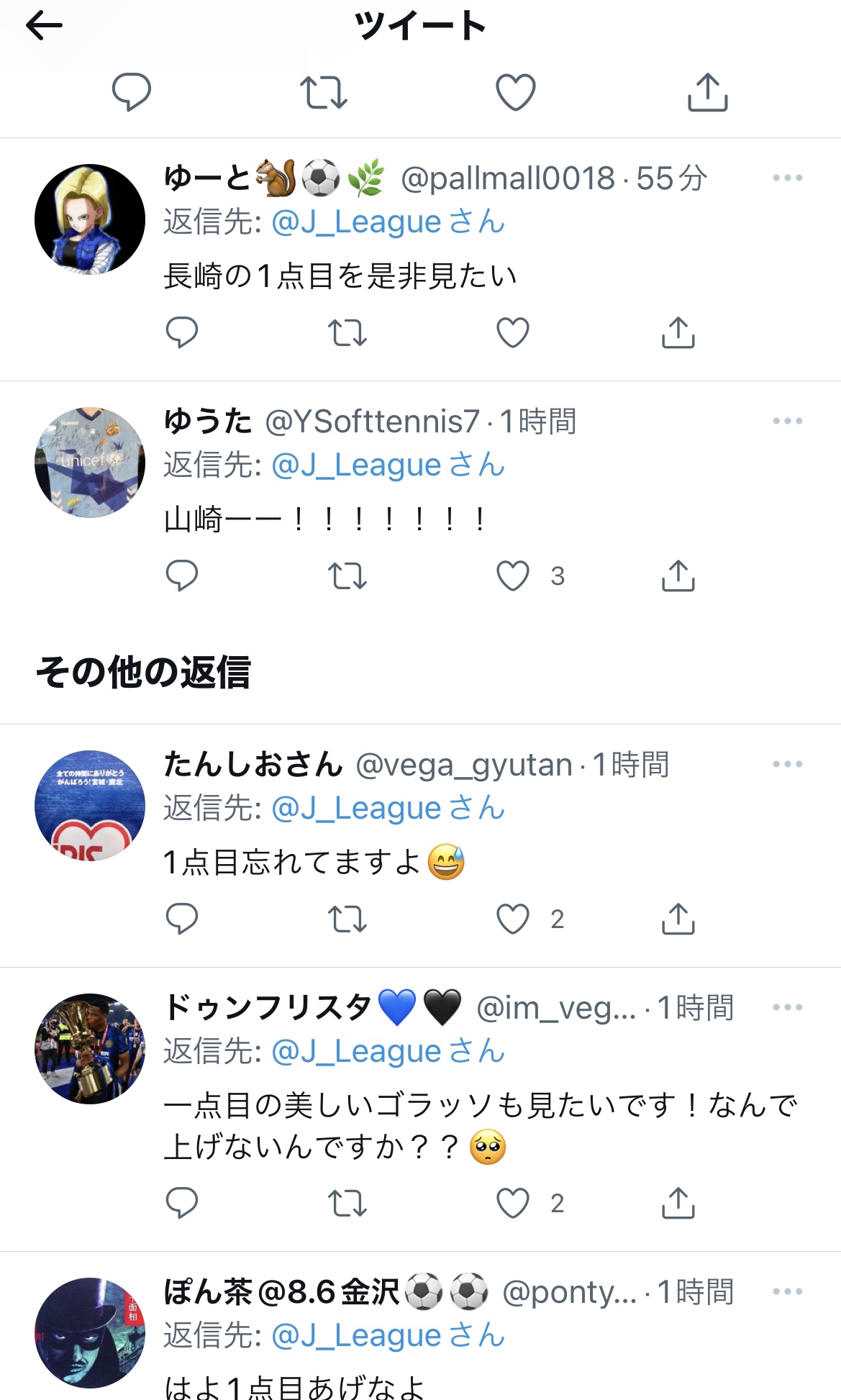
Task: Like ゆうた's reply 山崎ーー!!!
Action: pyautogui.click(x=513, y=576)
